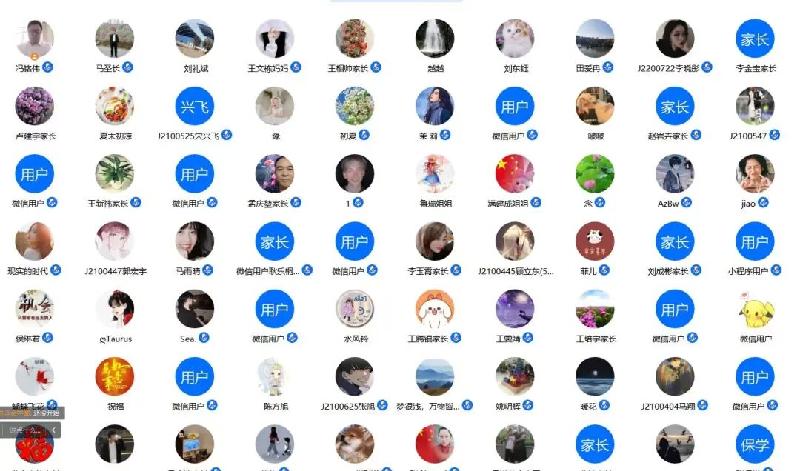This screenshot has width=800, height=471.
Task: Tap the 祝福 participant avatar
Action: click(115, 377)
